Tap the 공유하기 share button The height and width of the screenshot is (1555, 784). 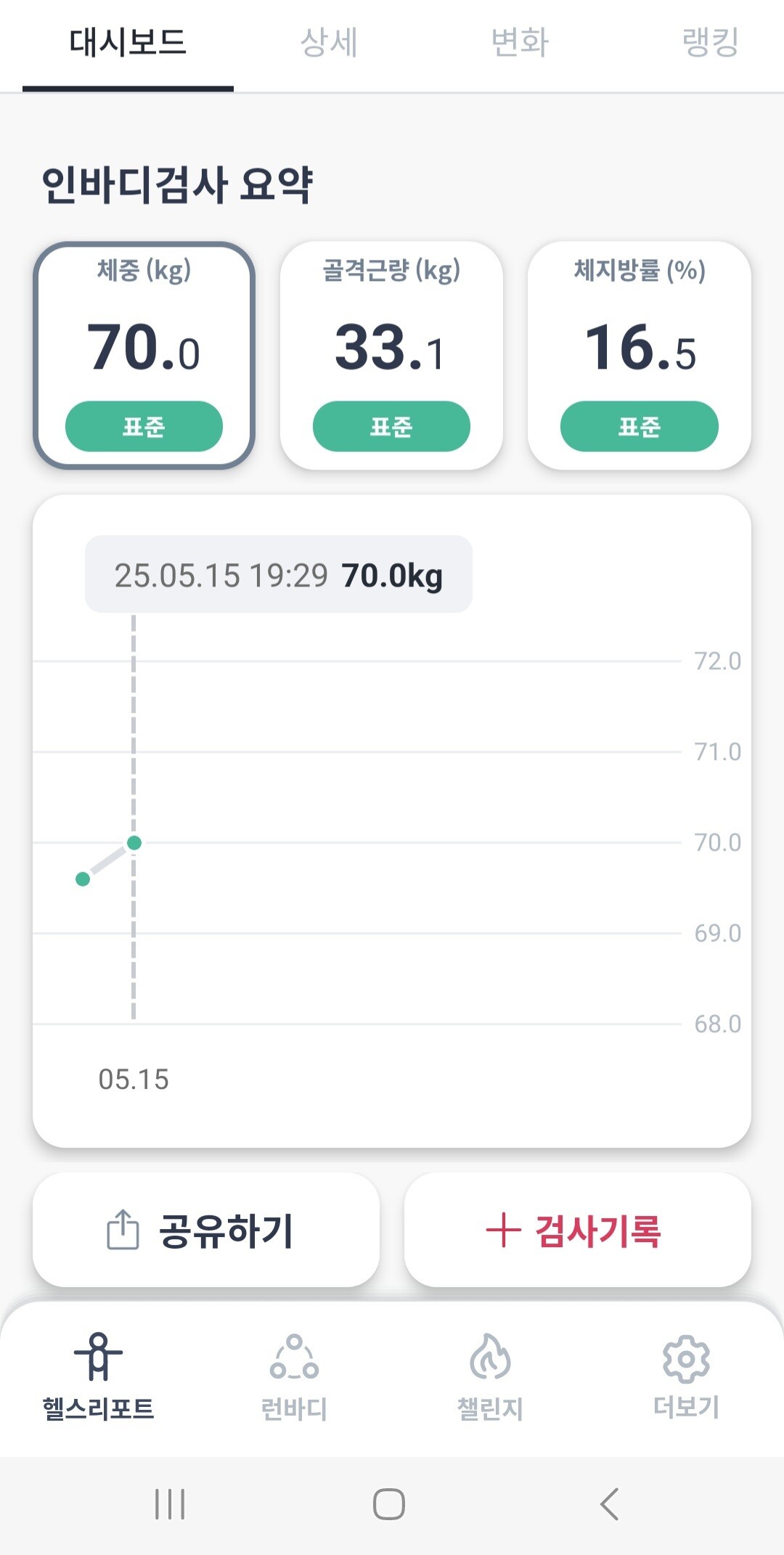206,1230
